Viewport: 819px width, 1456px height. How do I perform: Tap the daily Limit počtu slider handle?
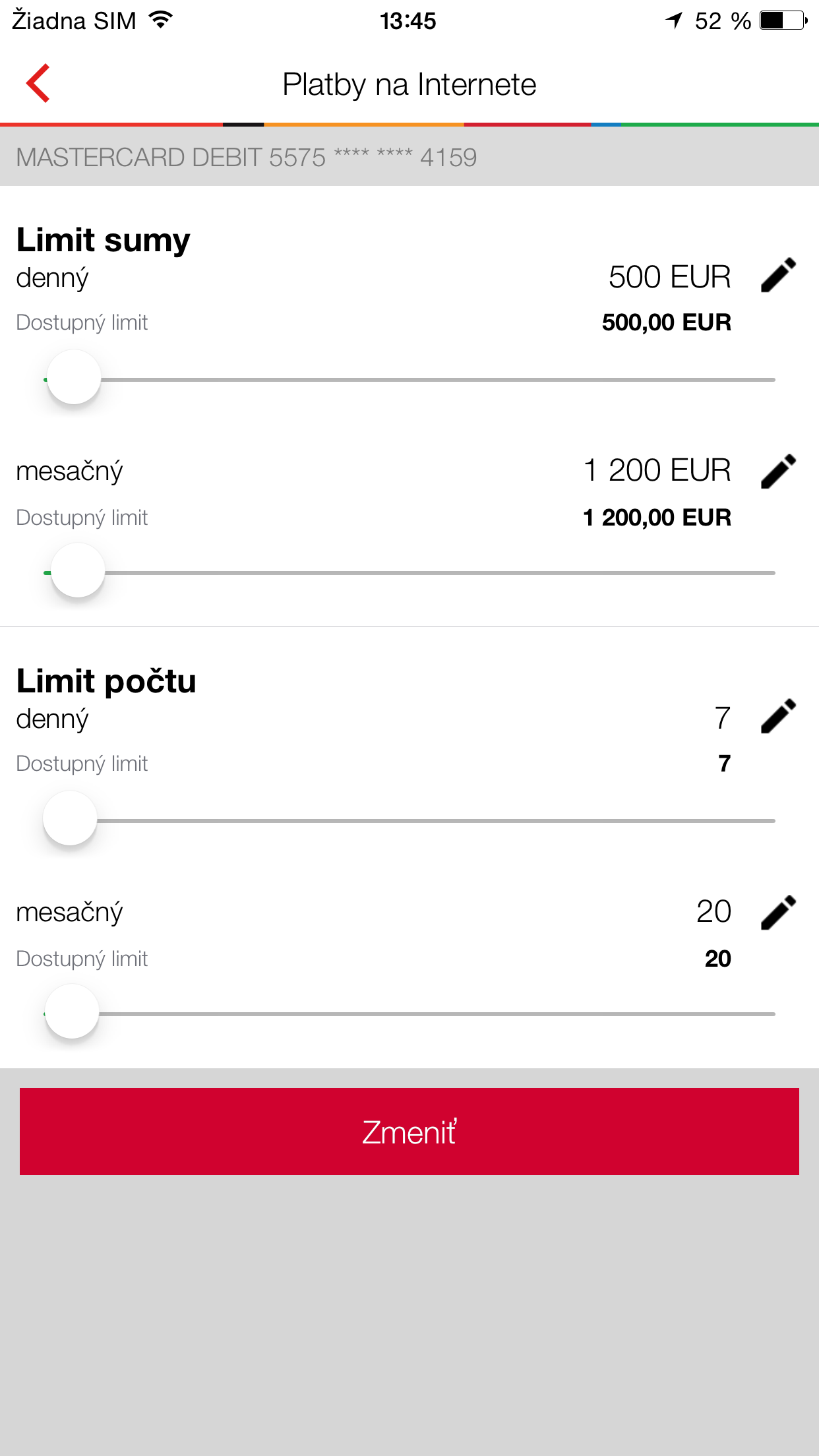70,818
